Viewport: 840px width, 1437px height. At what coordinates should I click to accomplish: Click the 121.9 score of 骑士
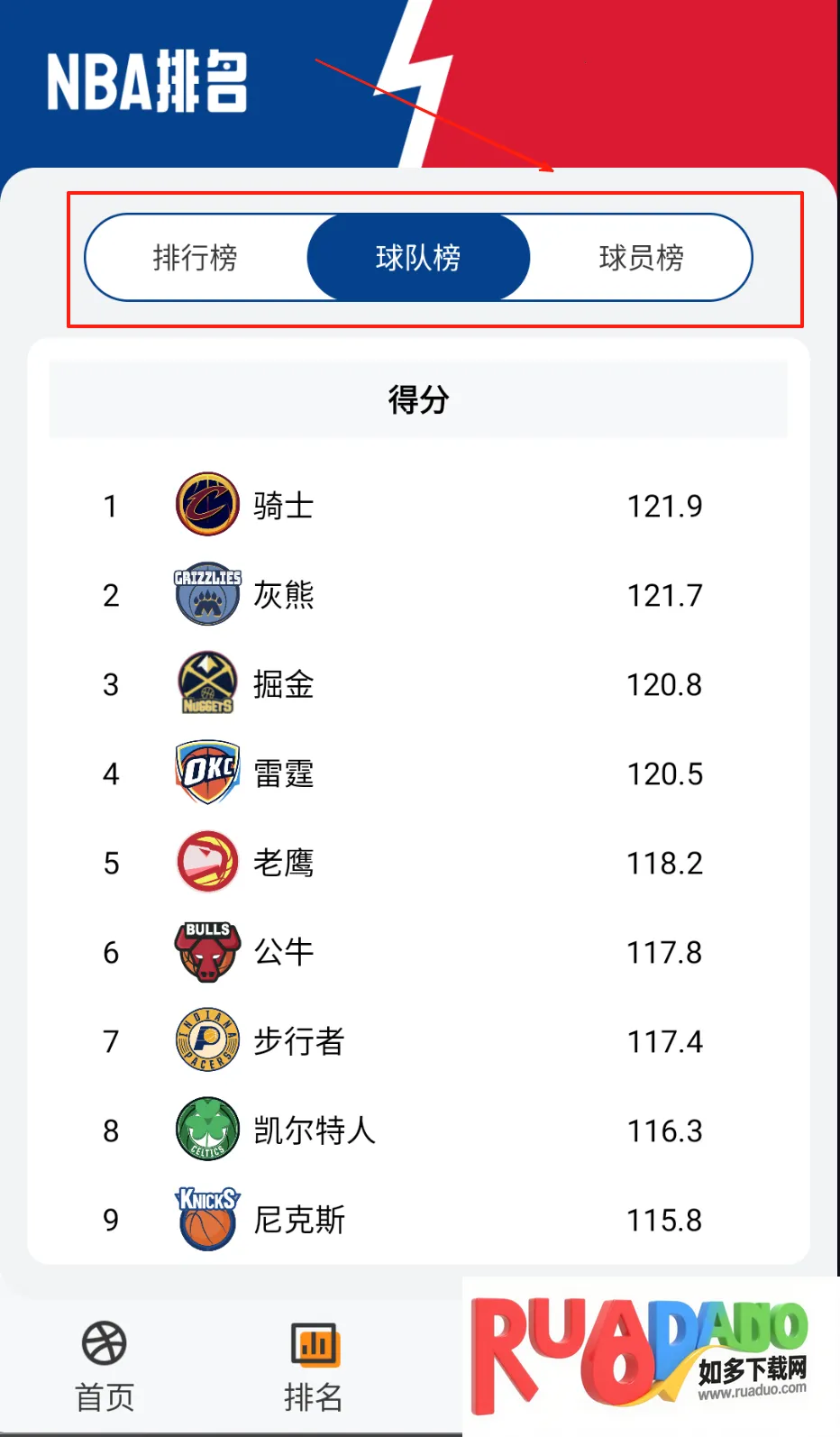pyautogui.click(x=664, y=505)
